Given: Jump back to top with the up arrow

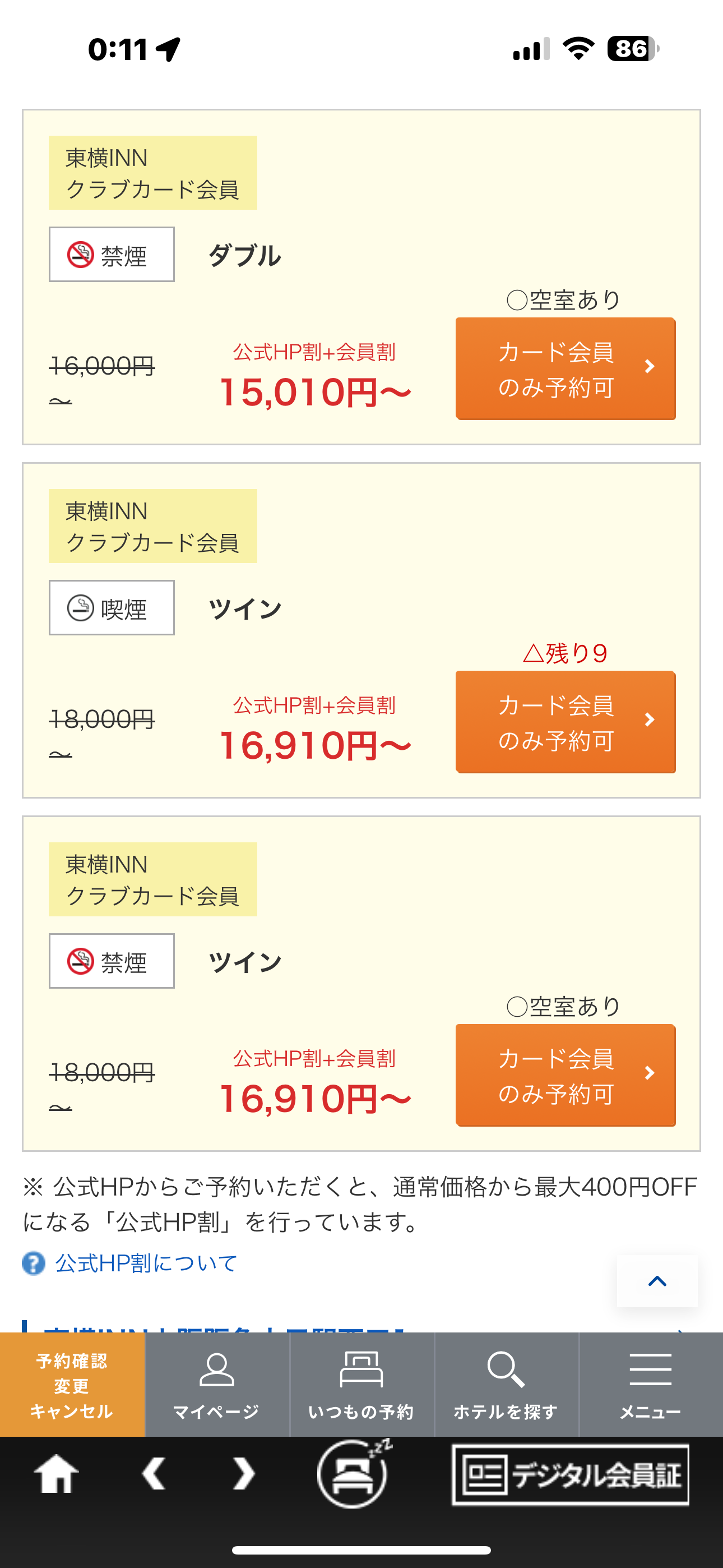Looking at the screenshot, I should [x=657, y=1281].
